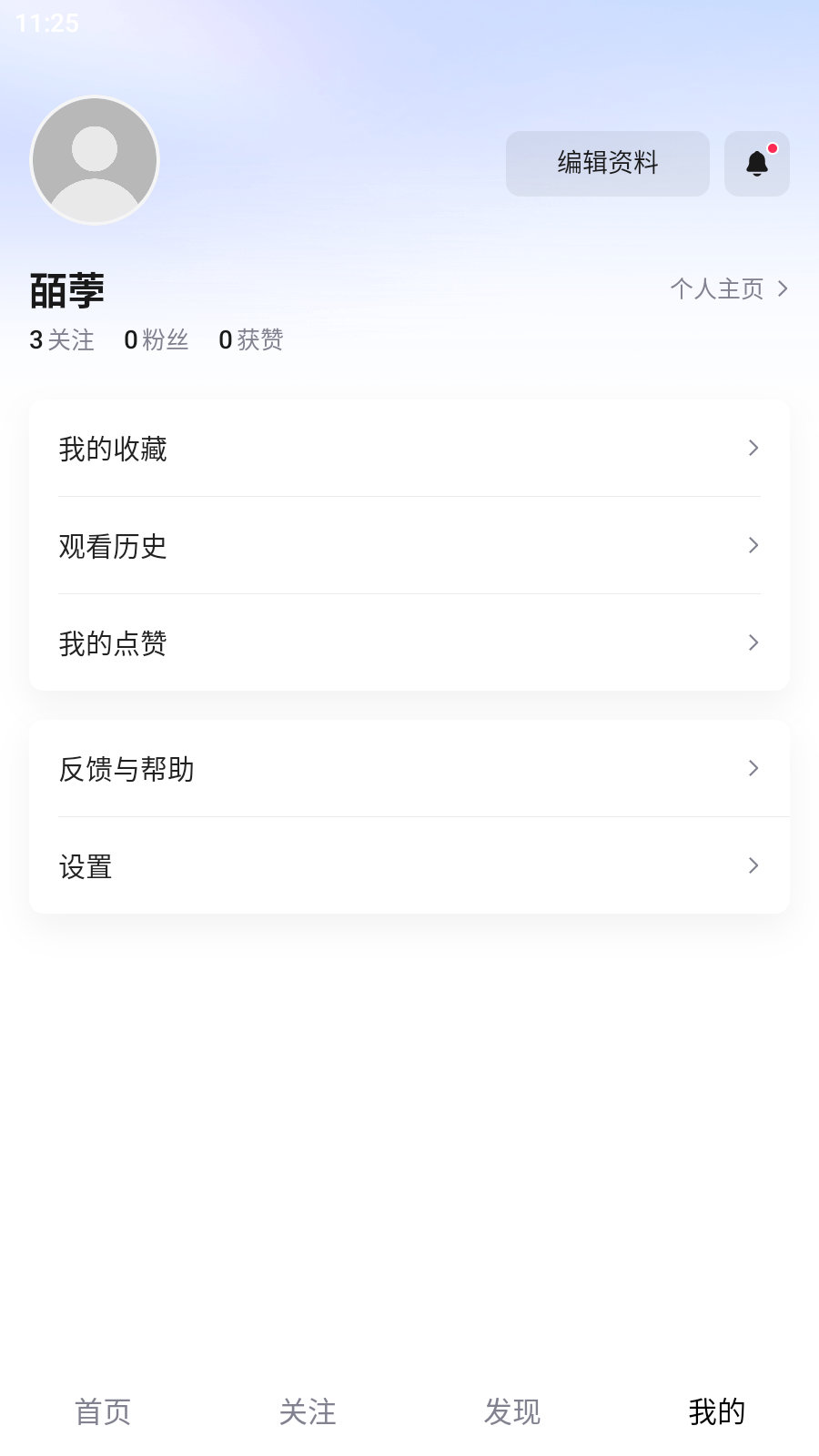
Task: View the 3 关注 following list
Action: coord(62,340)
